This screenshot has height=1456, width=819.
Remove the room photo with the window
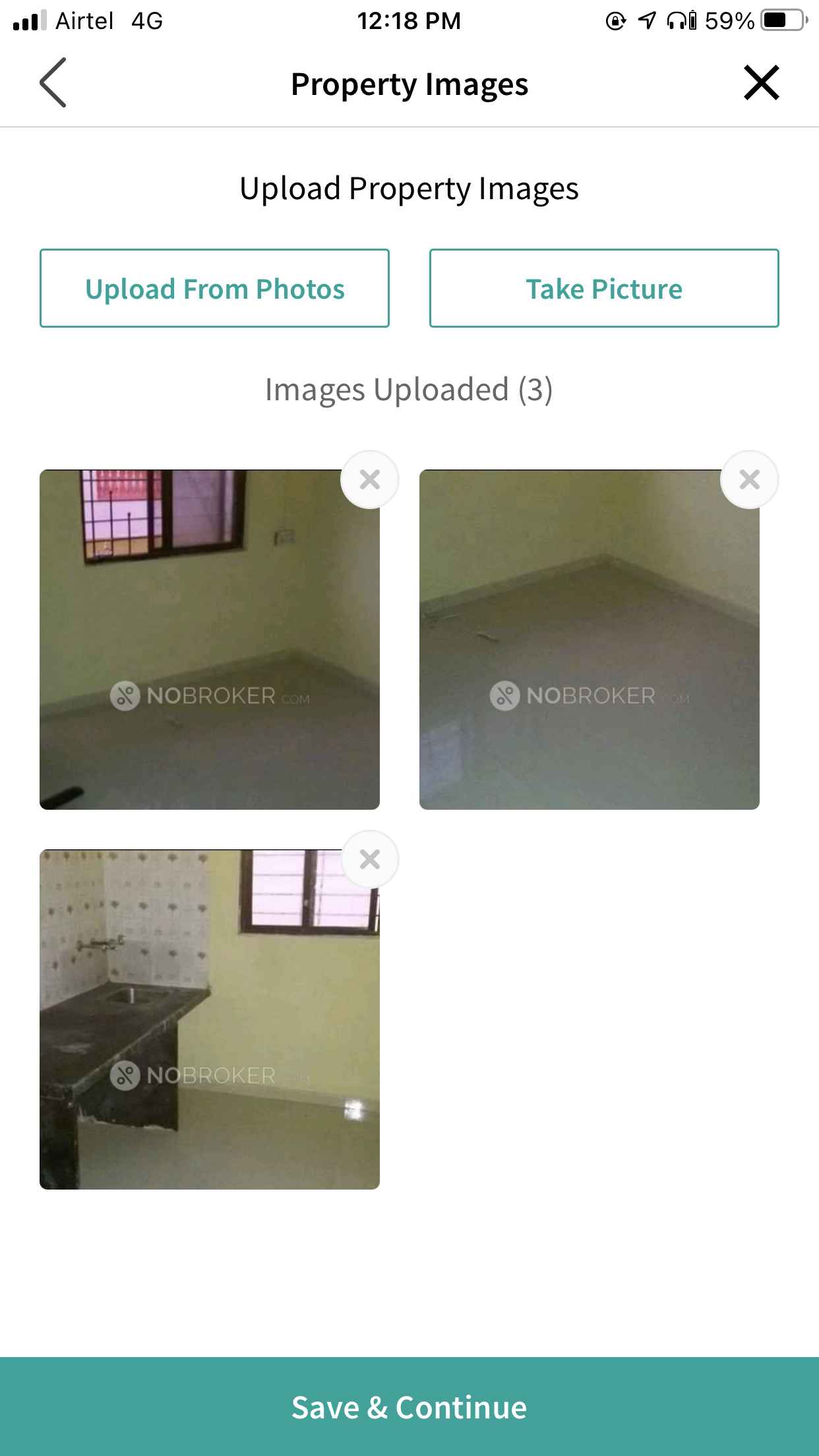point(369,479)
